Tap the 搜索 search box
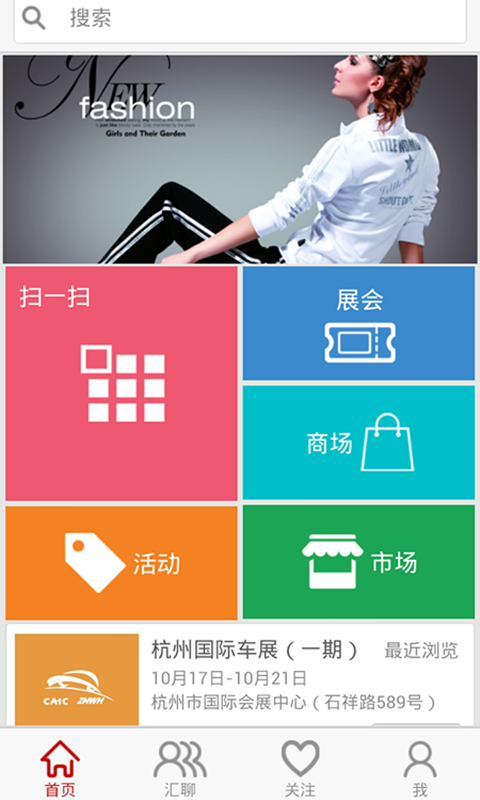The width and height of the screenshot is (480, 800). (x=240, y=19)
